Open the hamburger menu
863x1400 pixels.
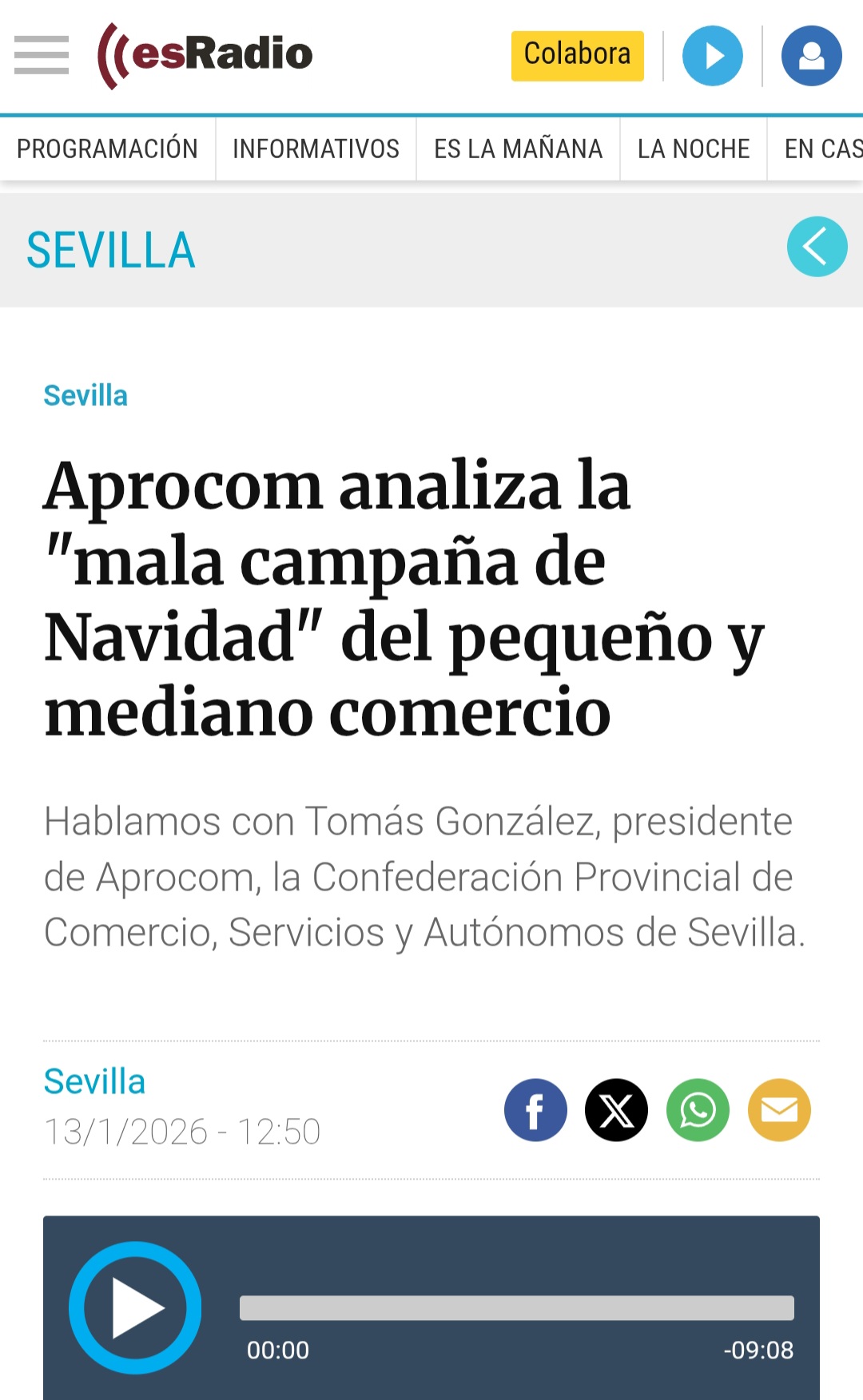click(42, 55)
